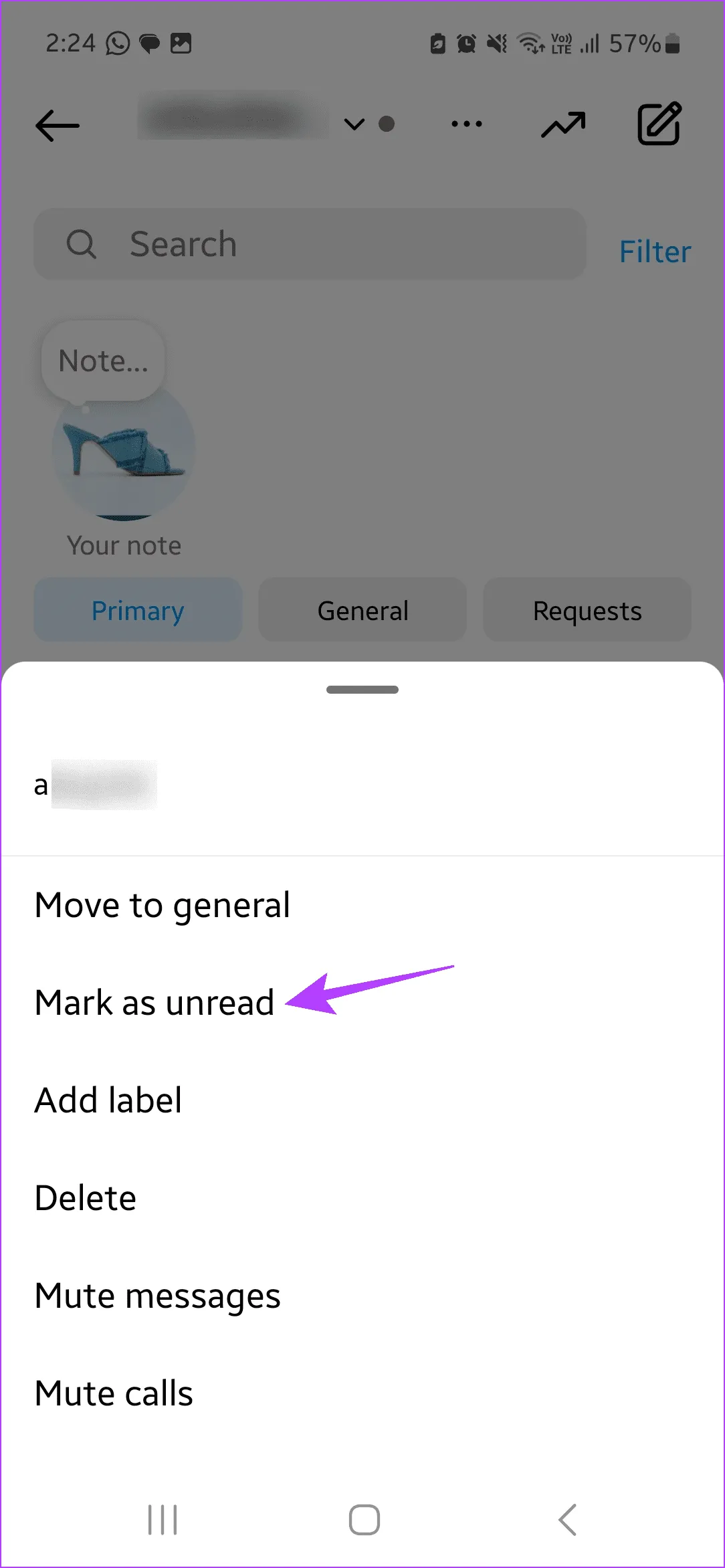Tap the bottom sheet drag handle
725x1568 pixels.
point(362,690)
